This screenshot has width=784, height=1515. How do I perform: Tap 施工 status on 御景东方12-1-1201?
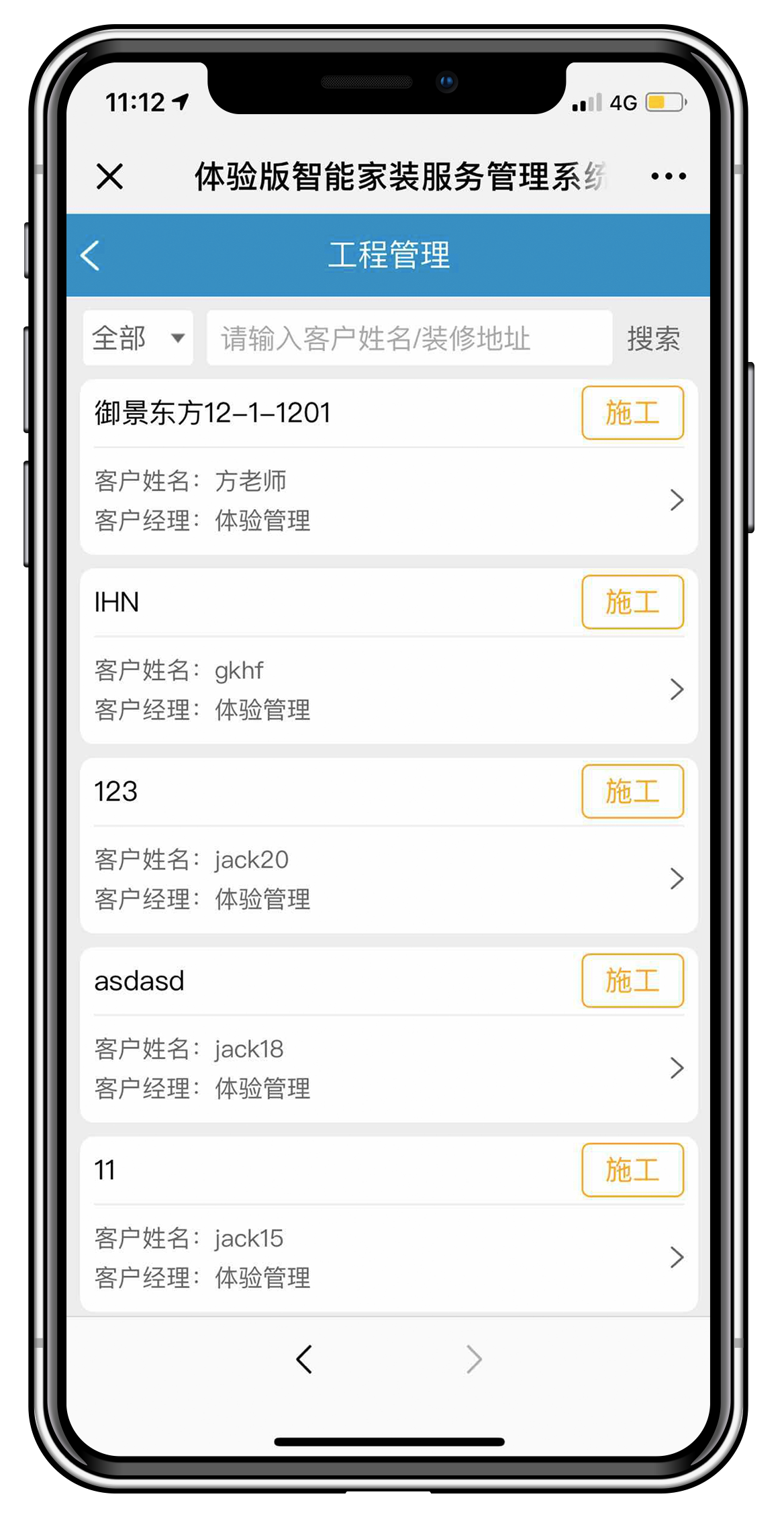tap(632, 413)
